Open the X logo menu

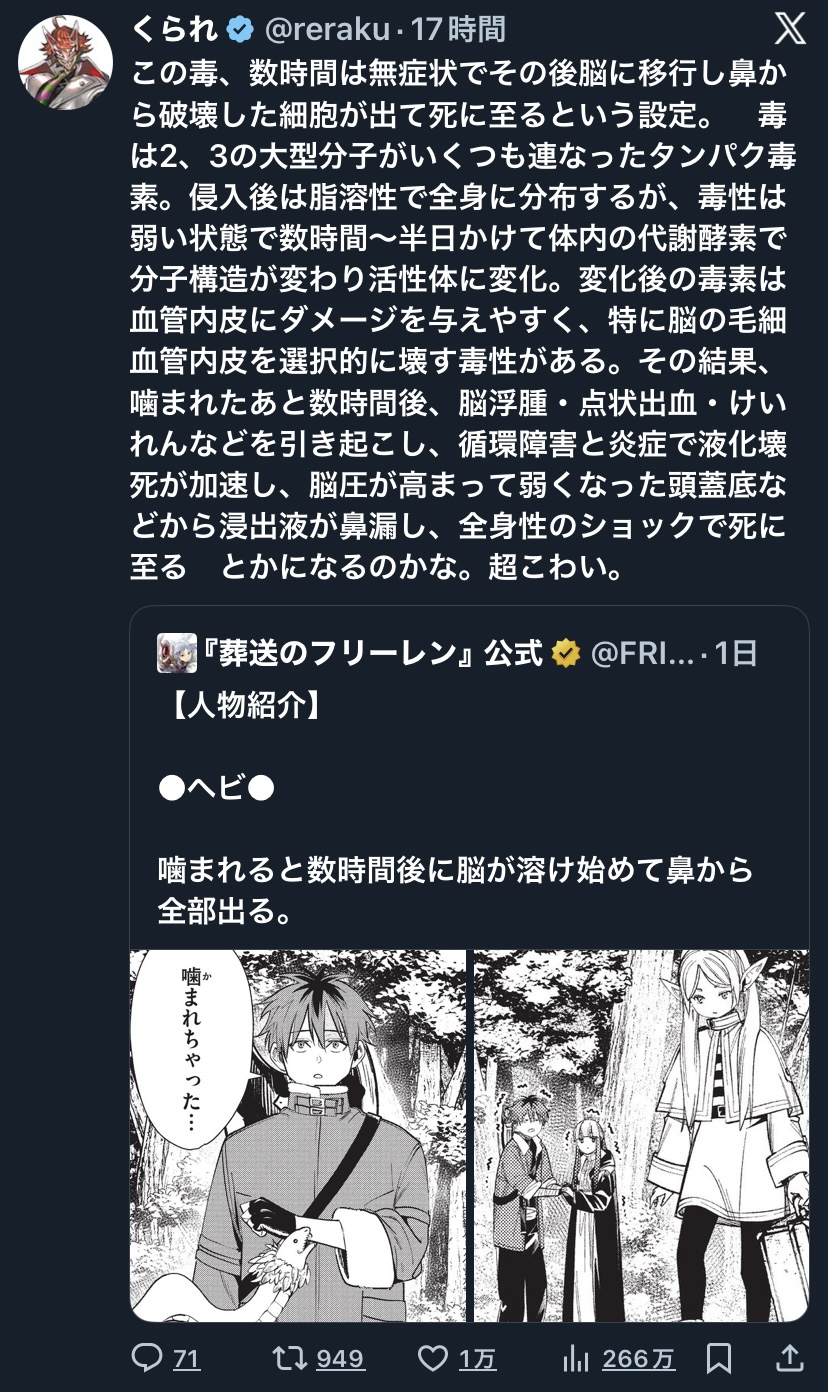coord(789,29)
